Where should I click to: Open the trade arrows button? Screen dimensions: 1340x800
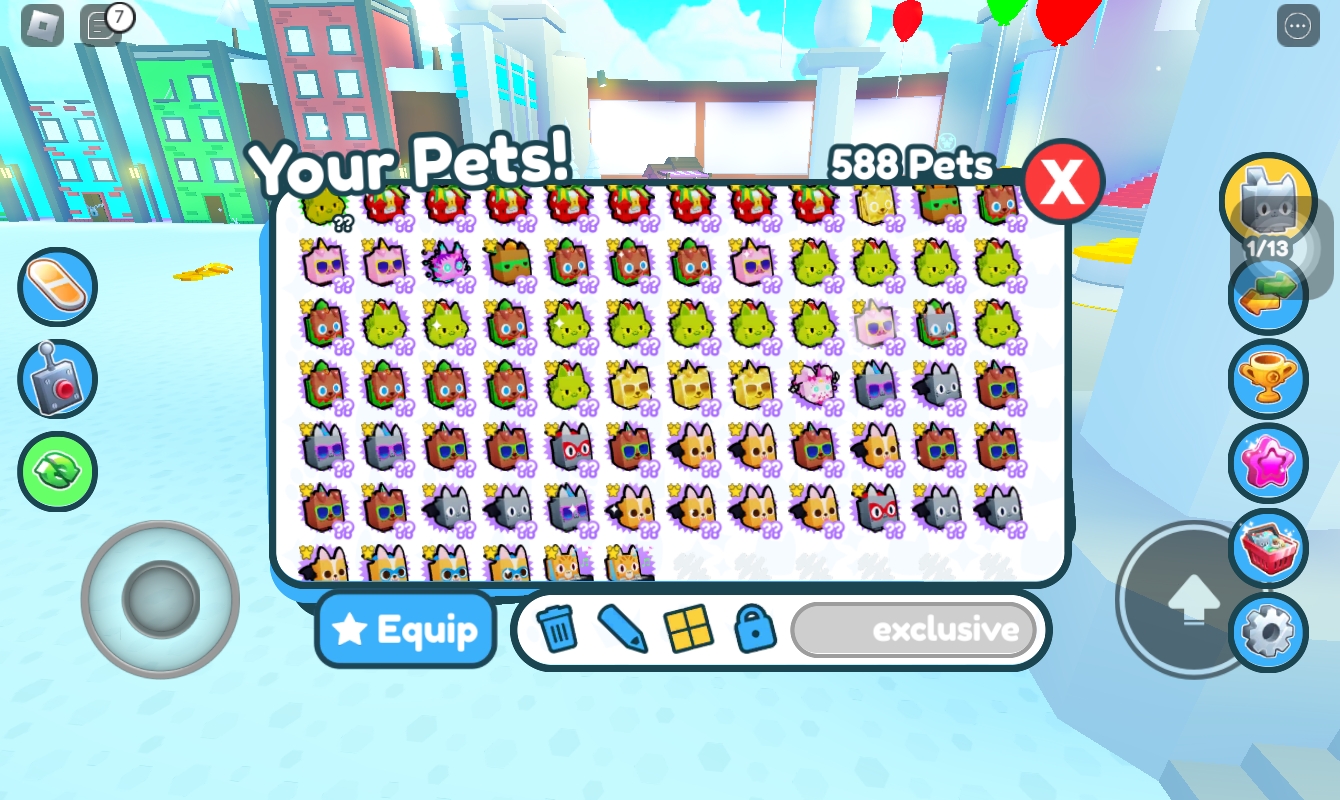coord(1268,295)
